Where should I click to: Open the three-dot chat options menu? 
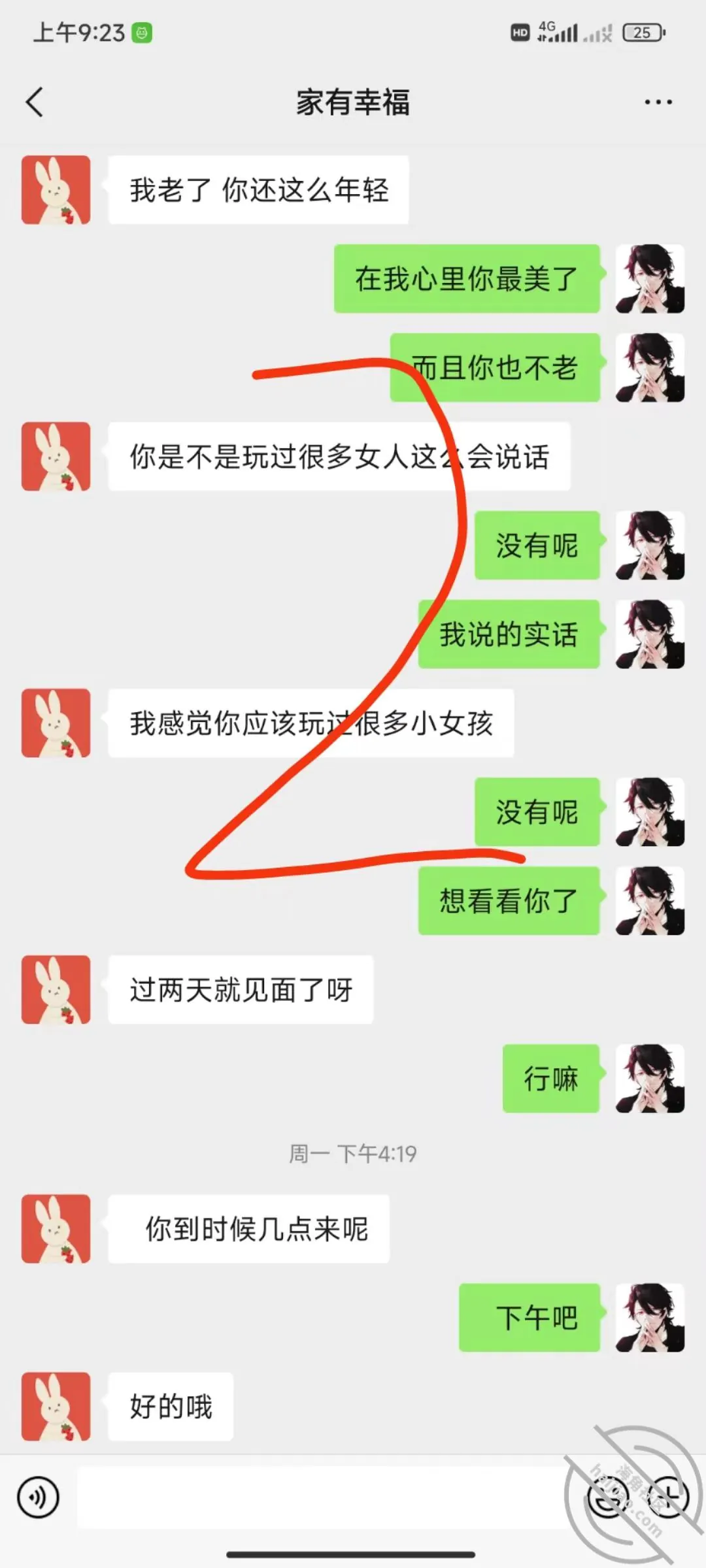click(x=658, y=102)
